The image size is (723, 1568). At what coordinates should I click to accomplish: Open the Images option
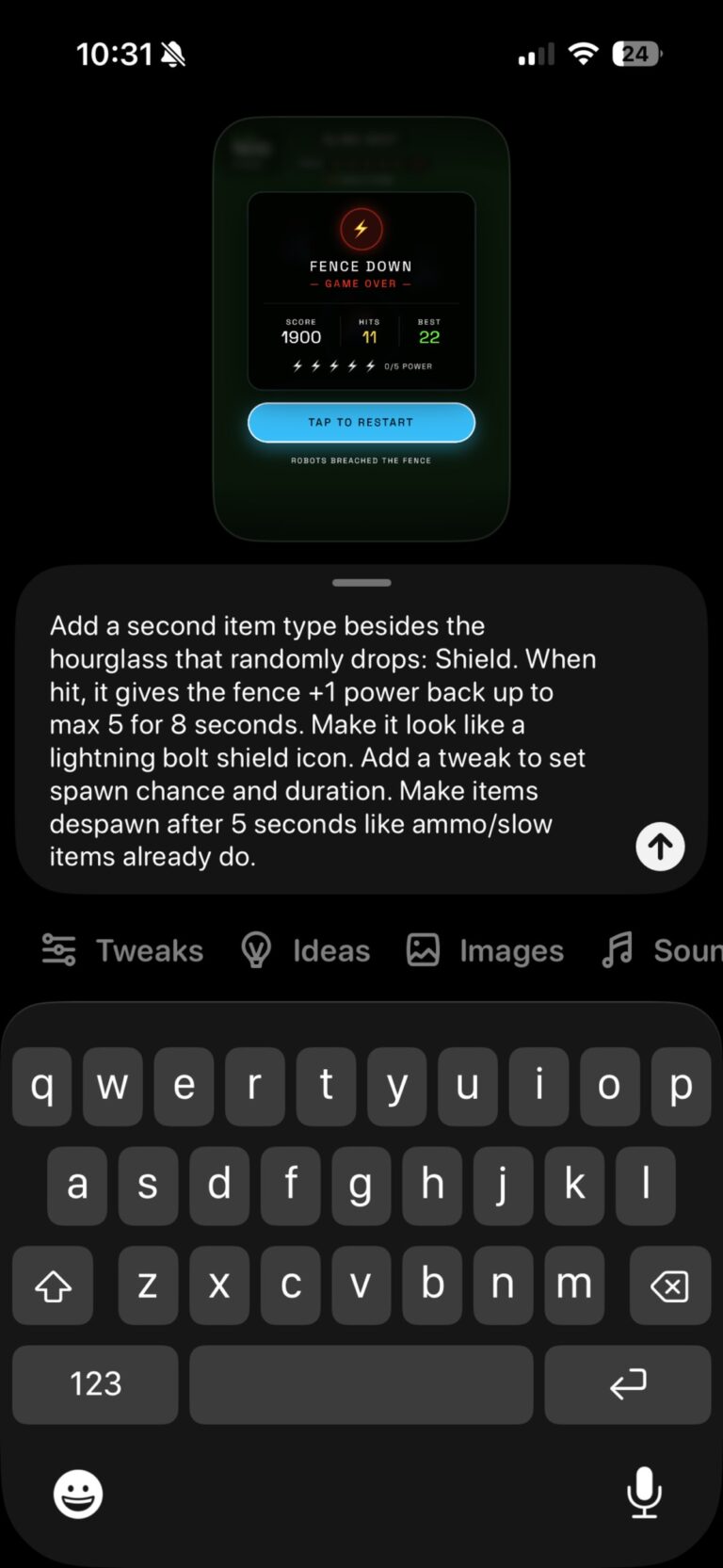(485, 950)
